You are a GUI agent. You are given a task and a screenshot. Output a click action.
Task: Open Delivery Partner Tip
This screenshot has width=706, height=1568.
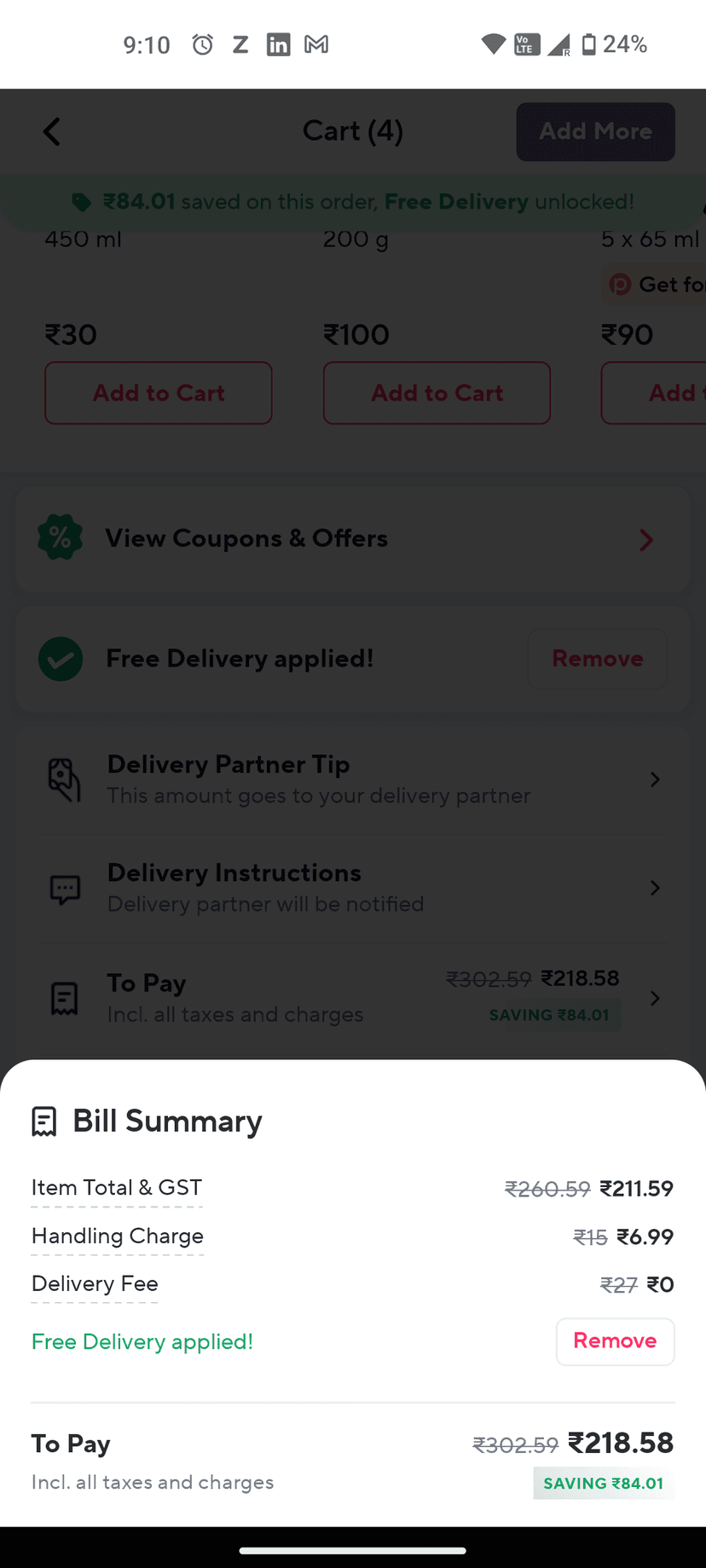(x=352, y=780)
